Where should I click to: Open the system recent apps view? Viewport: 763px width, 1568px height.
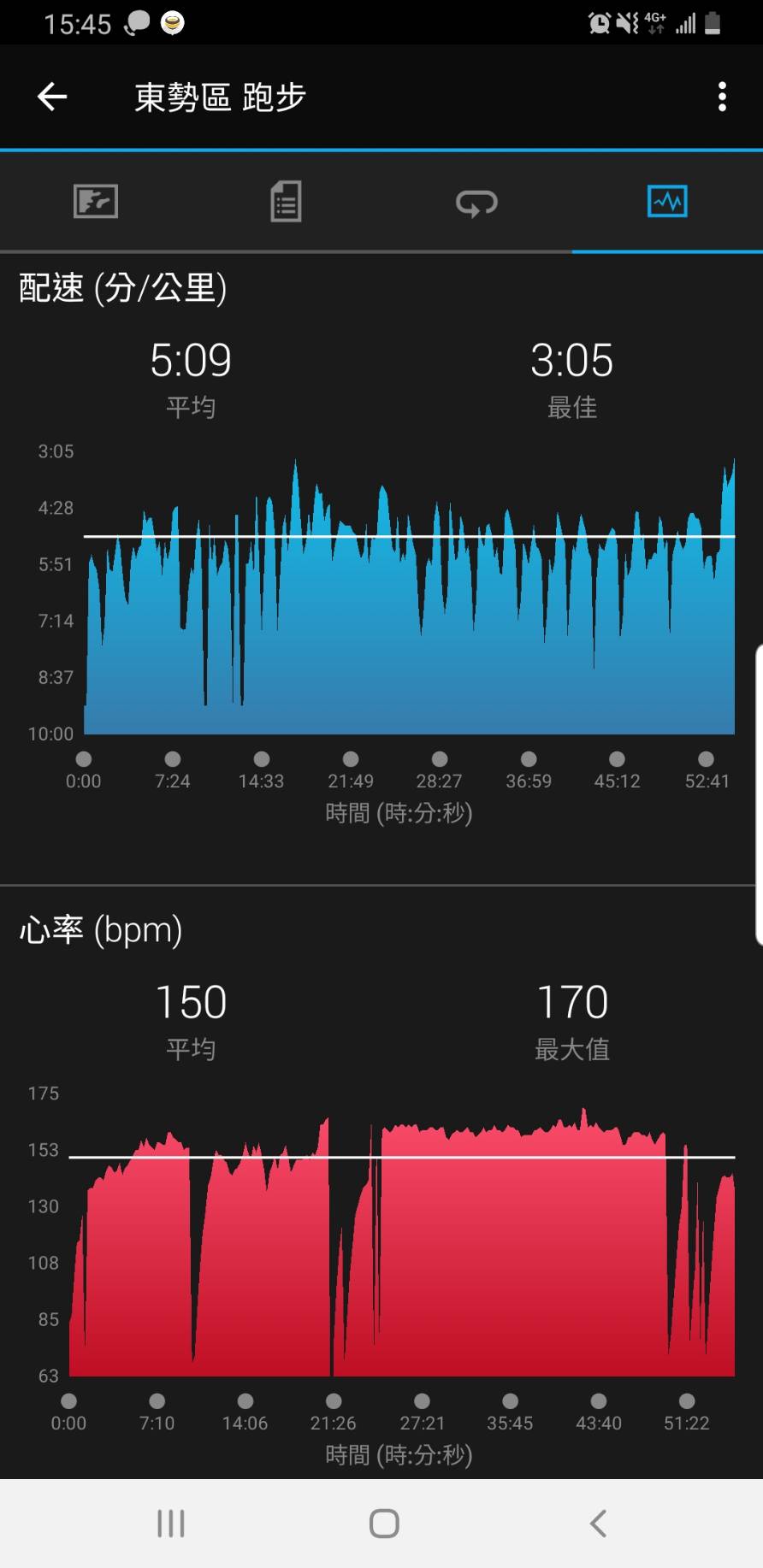(171, 1524)
